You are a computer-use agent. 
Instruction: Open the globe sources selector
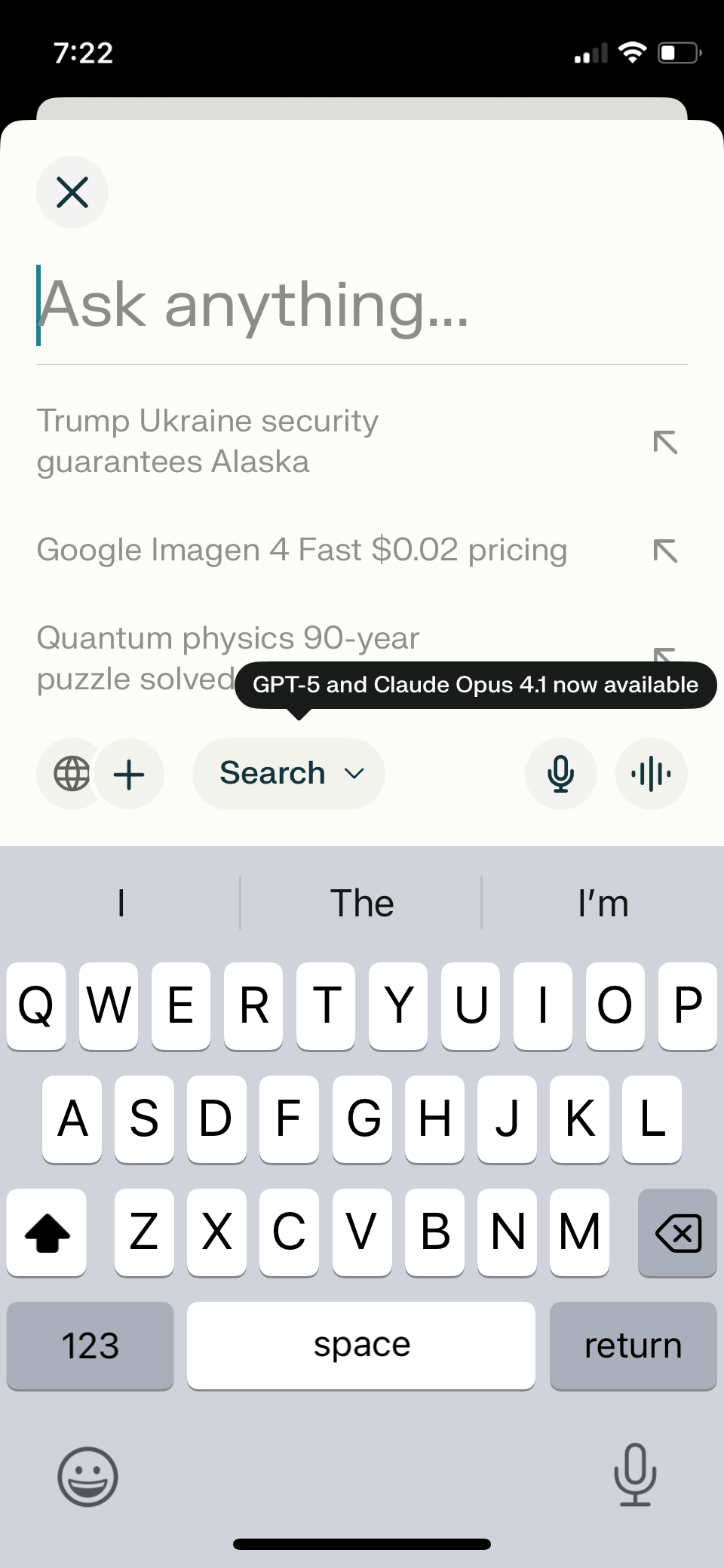pyautogui.click(x=72, y=774)
